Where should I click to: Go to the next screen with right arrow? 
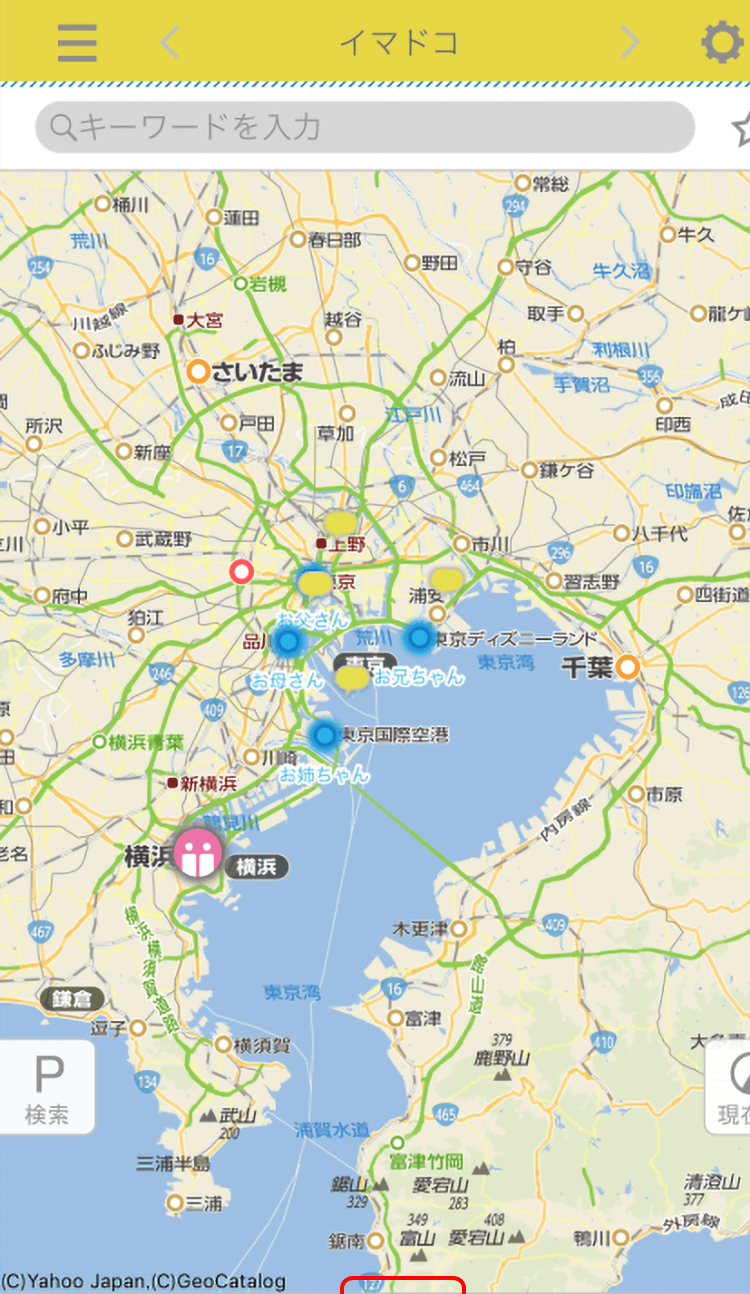tap(629, 42)
